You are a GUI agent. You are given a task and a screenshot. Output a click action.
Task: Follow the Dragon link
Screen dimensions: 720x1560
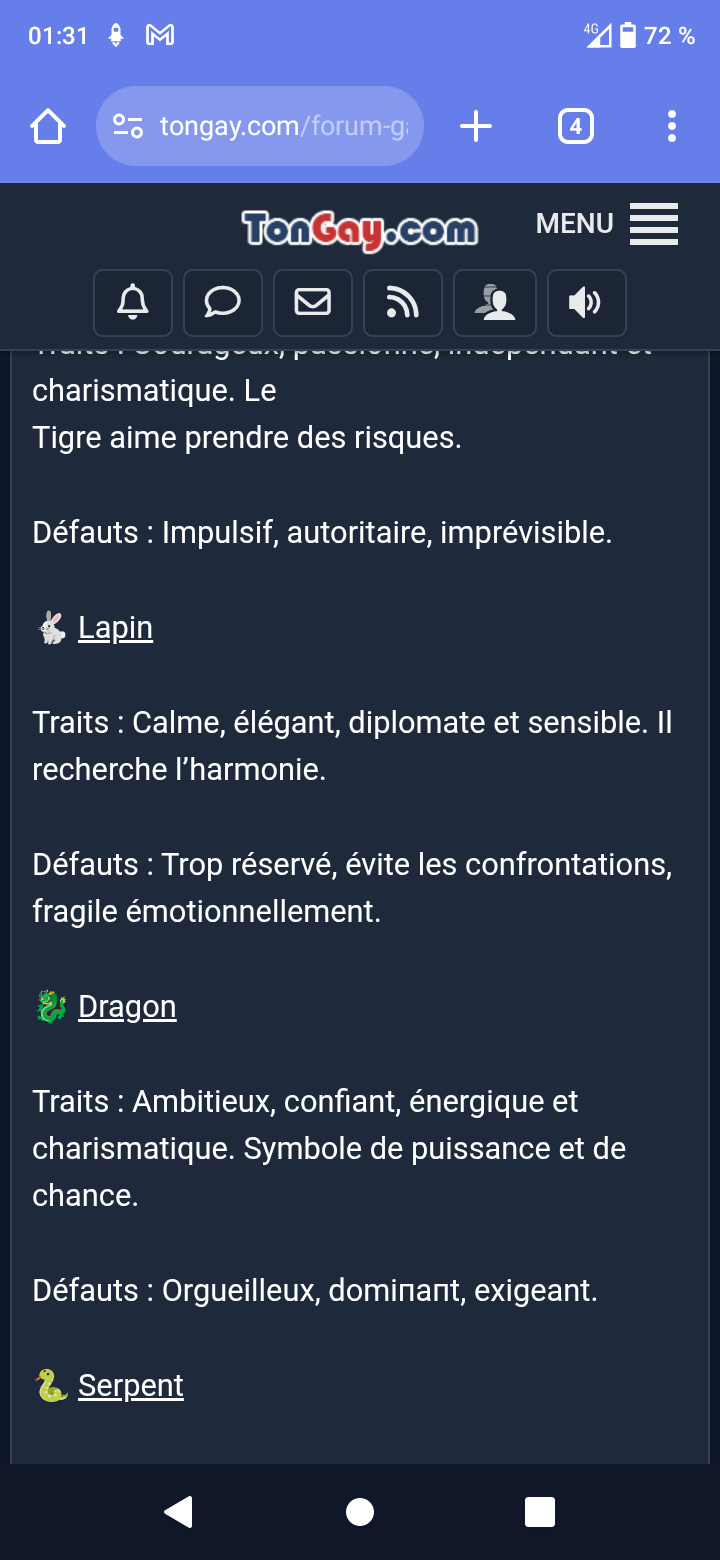127,1007
